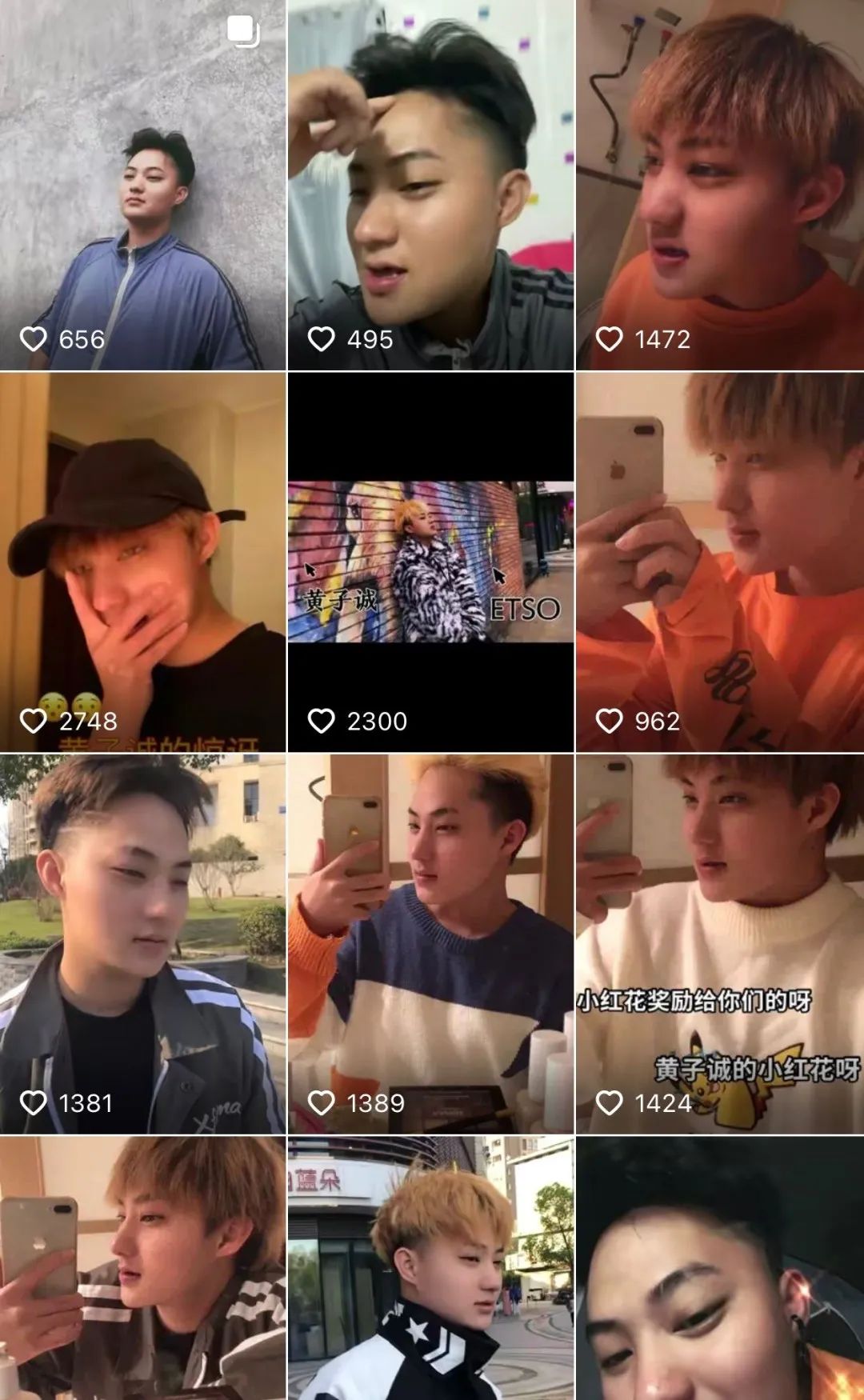Open the graffiti wall video with 2300 likes
The width and height of the screenshot is (864, 1400).
[x=430, y=562]
